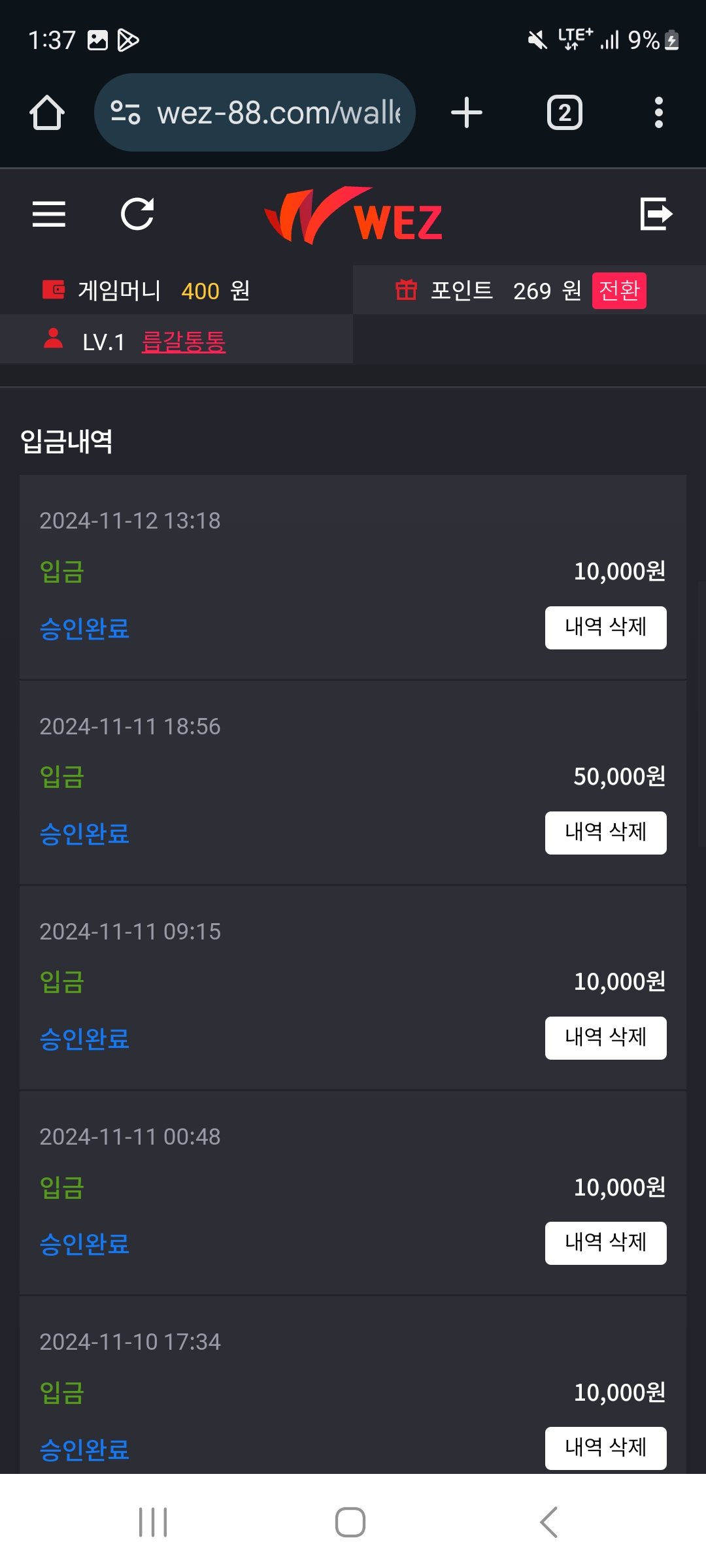This screenshot has height=1568, width=706.
Task: Open the 를갈통통 profile link
Action: [184, 342]
